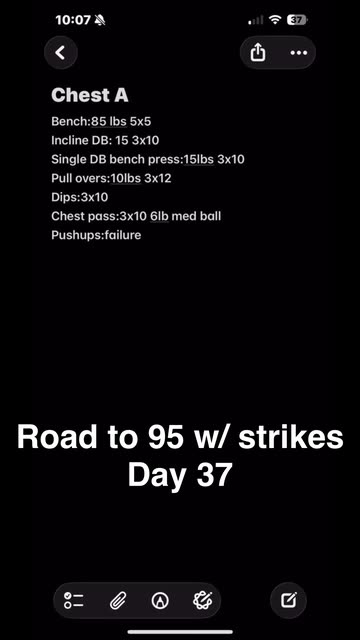Open the markup pen tool
The image size is (360, 640).
point(160,600)
